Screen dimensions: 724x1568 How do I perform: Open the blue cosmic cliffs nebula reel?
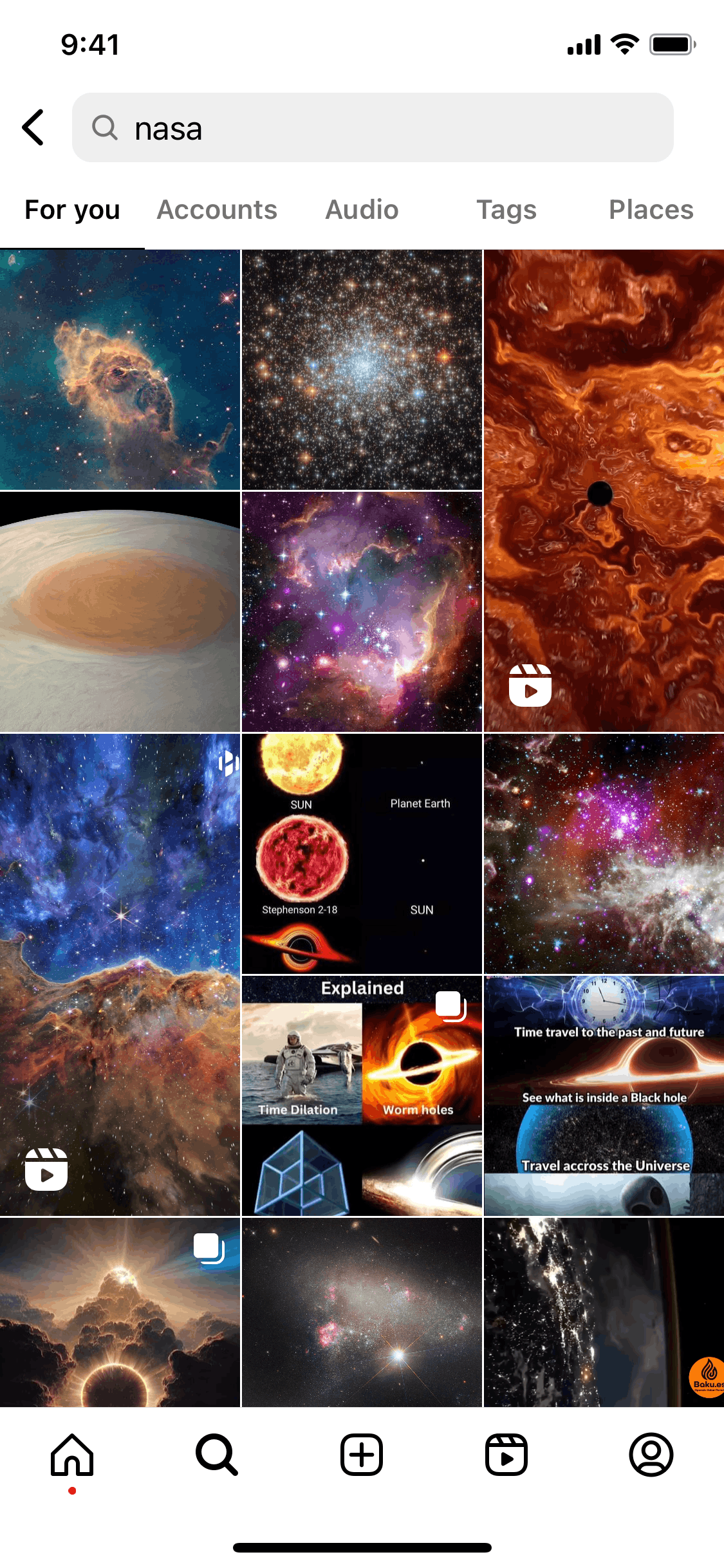pyautogui.click(x=120, y=975)
